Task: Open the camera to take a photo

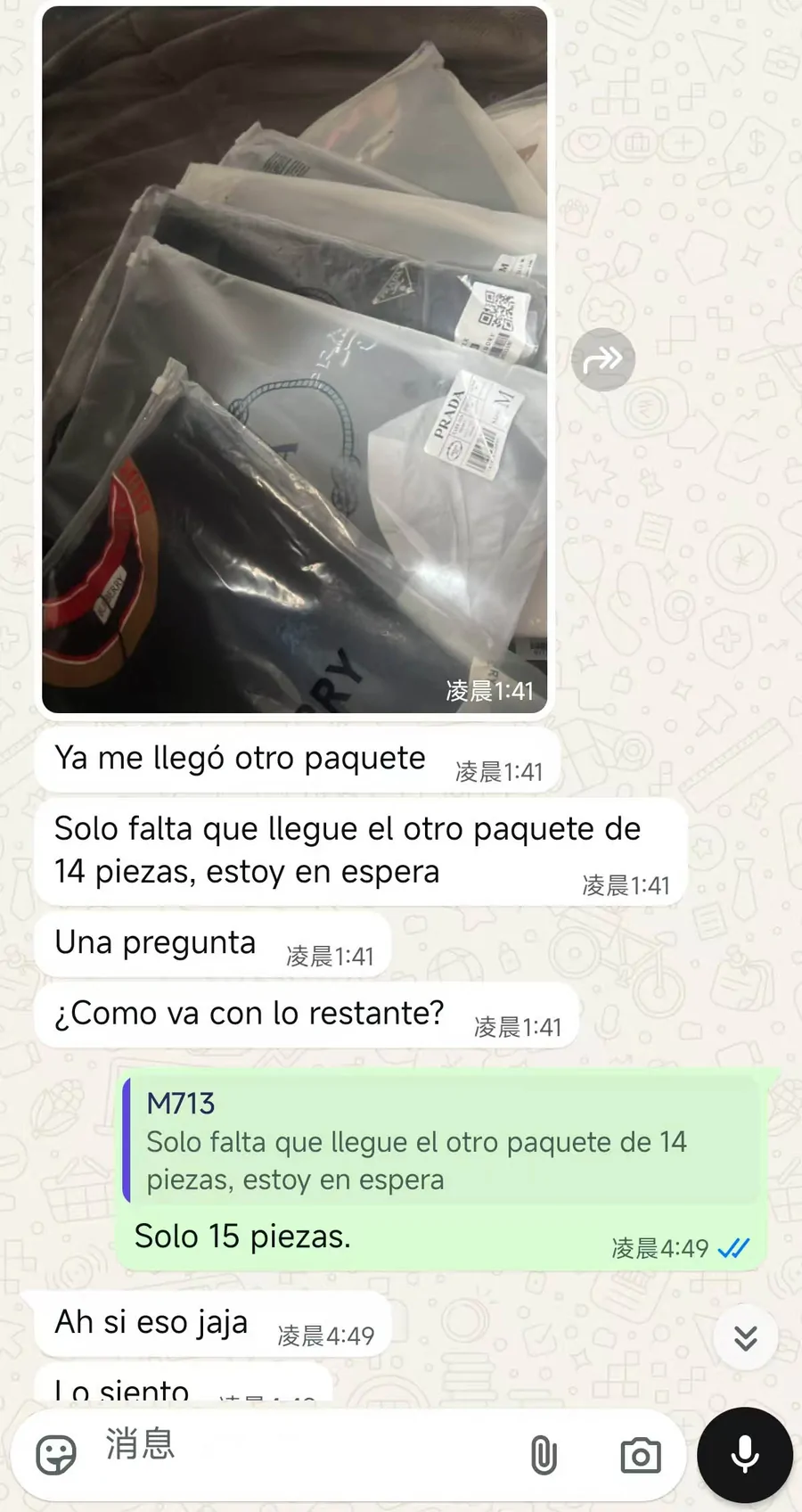Action: click(x=641, y=1455)
